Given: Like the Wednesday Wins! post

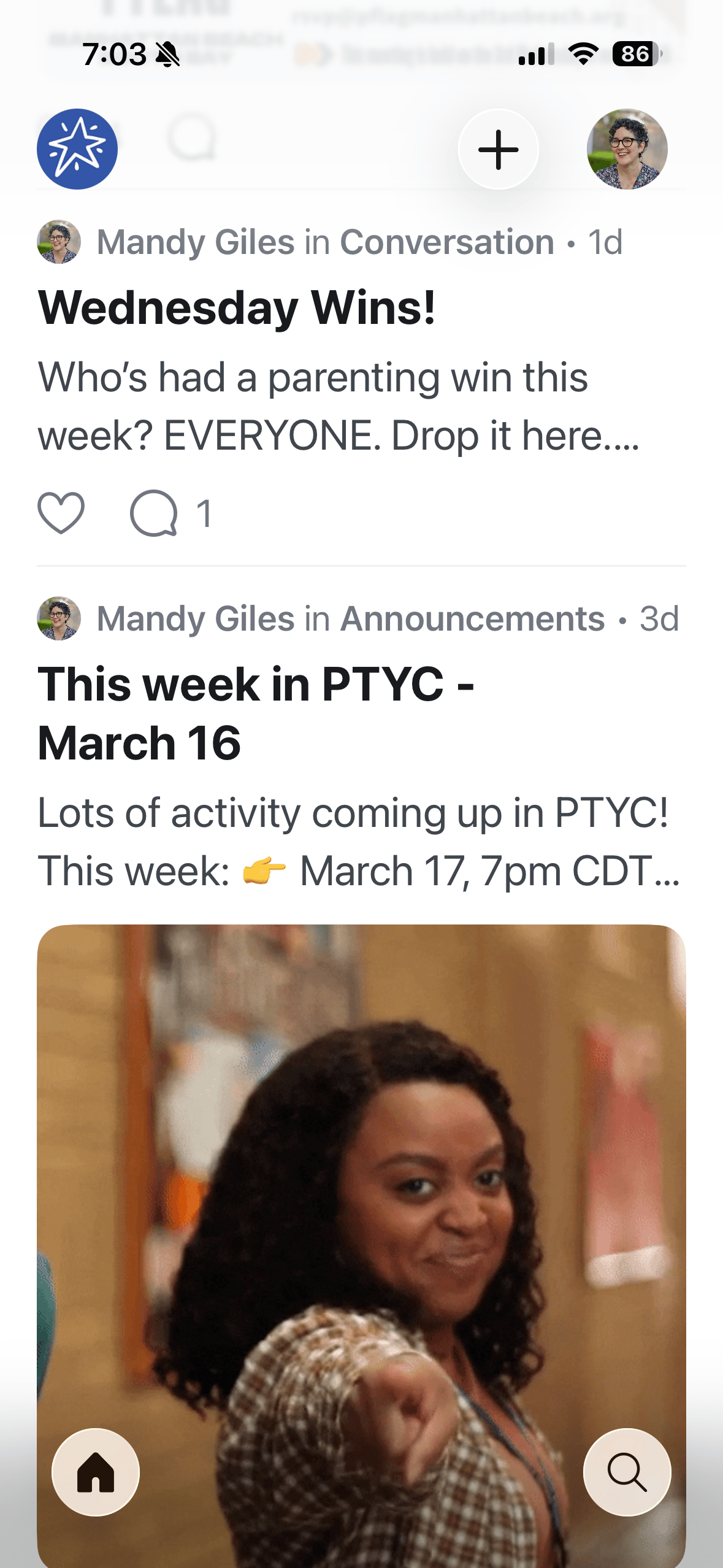Looking at the screenshot, I should (61, 513).
